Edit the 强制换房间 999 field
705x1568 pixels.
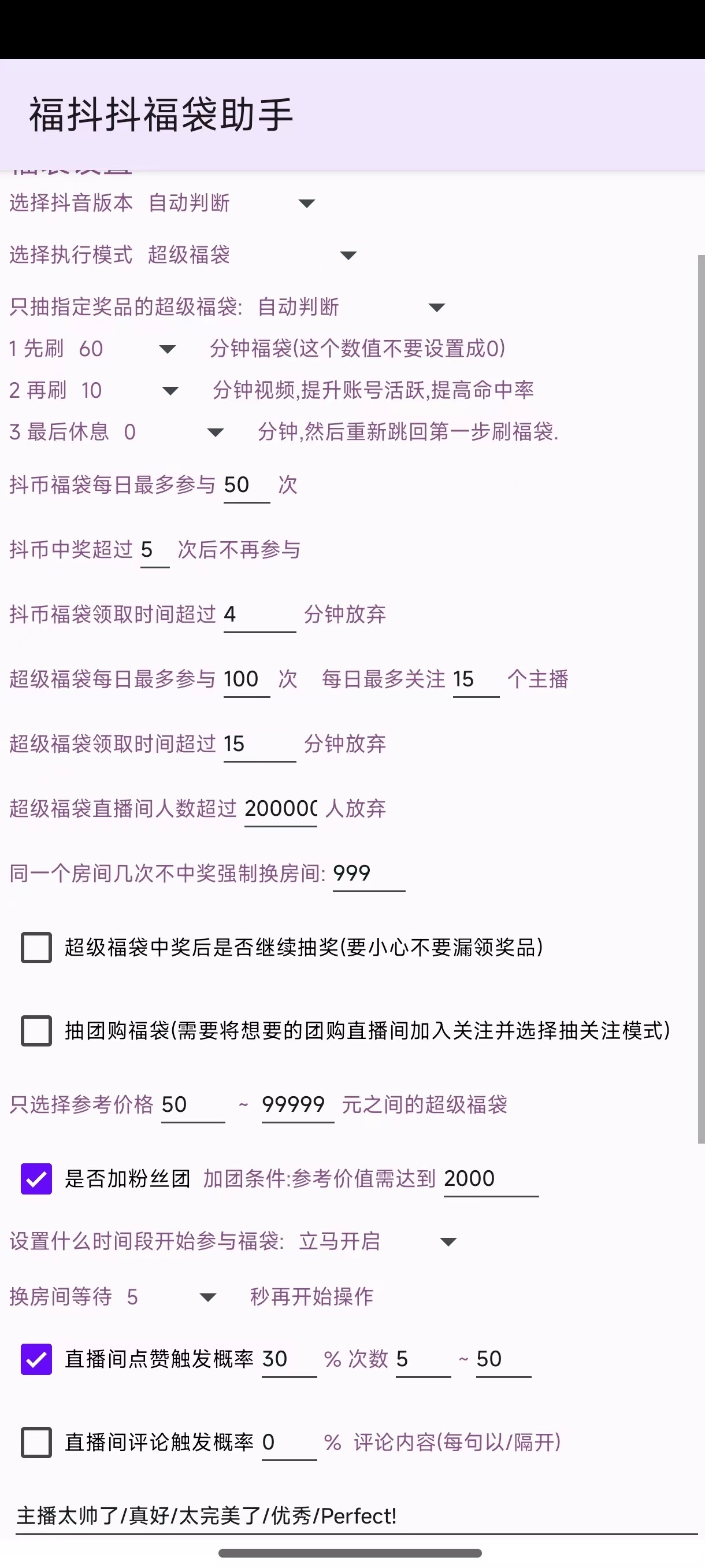click(x=368, y=874)
